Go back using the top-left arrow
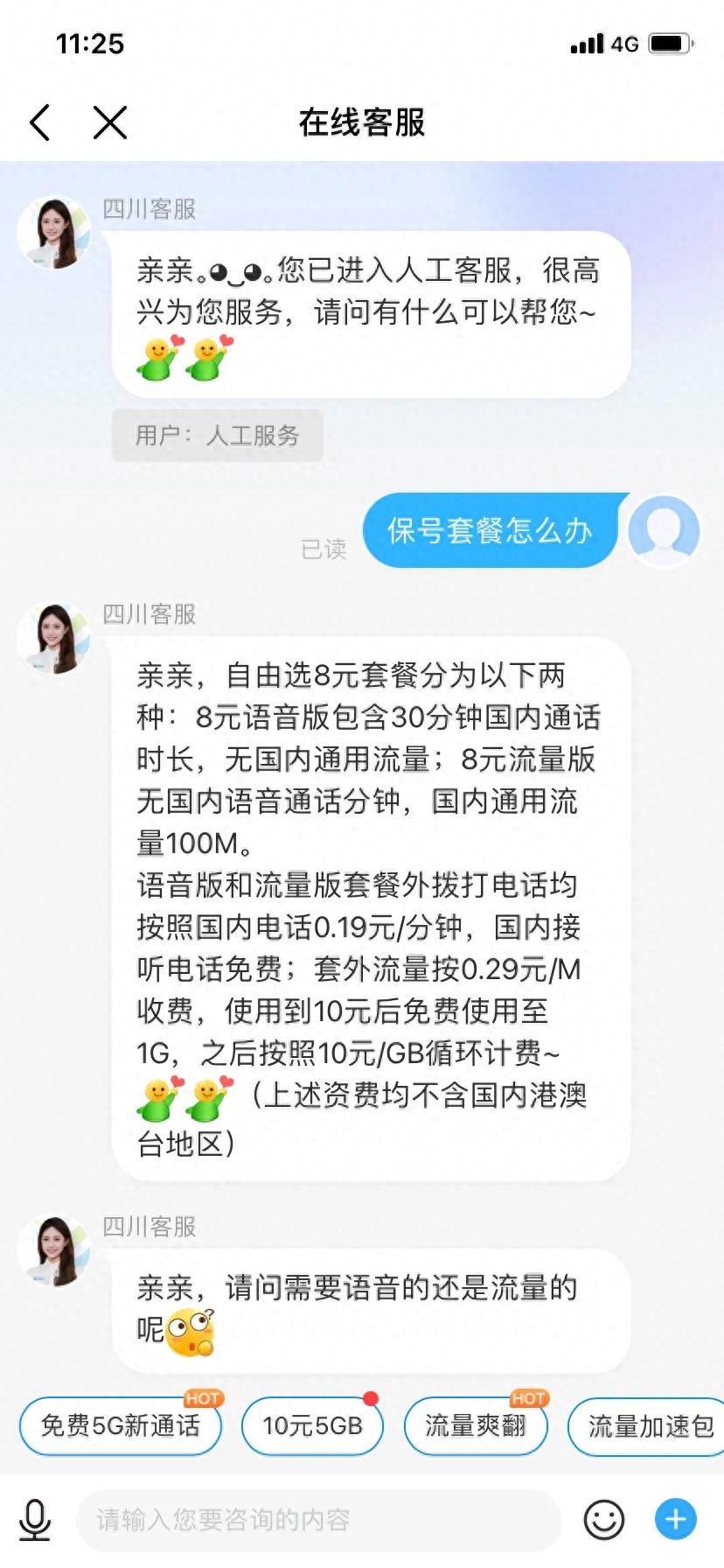 40,122
